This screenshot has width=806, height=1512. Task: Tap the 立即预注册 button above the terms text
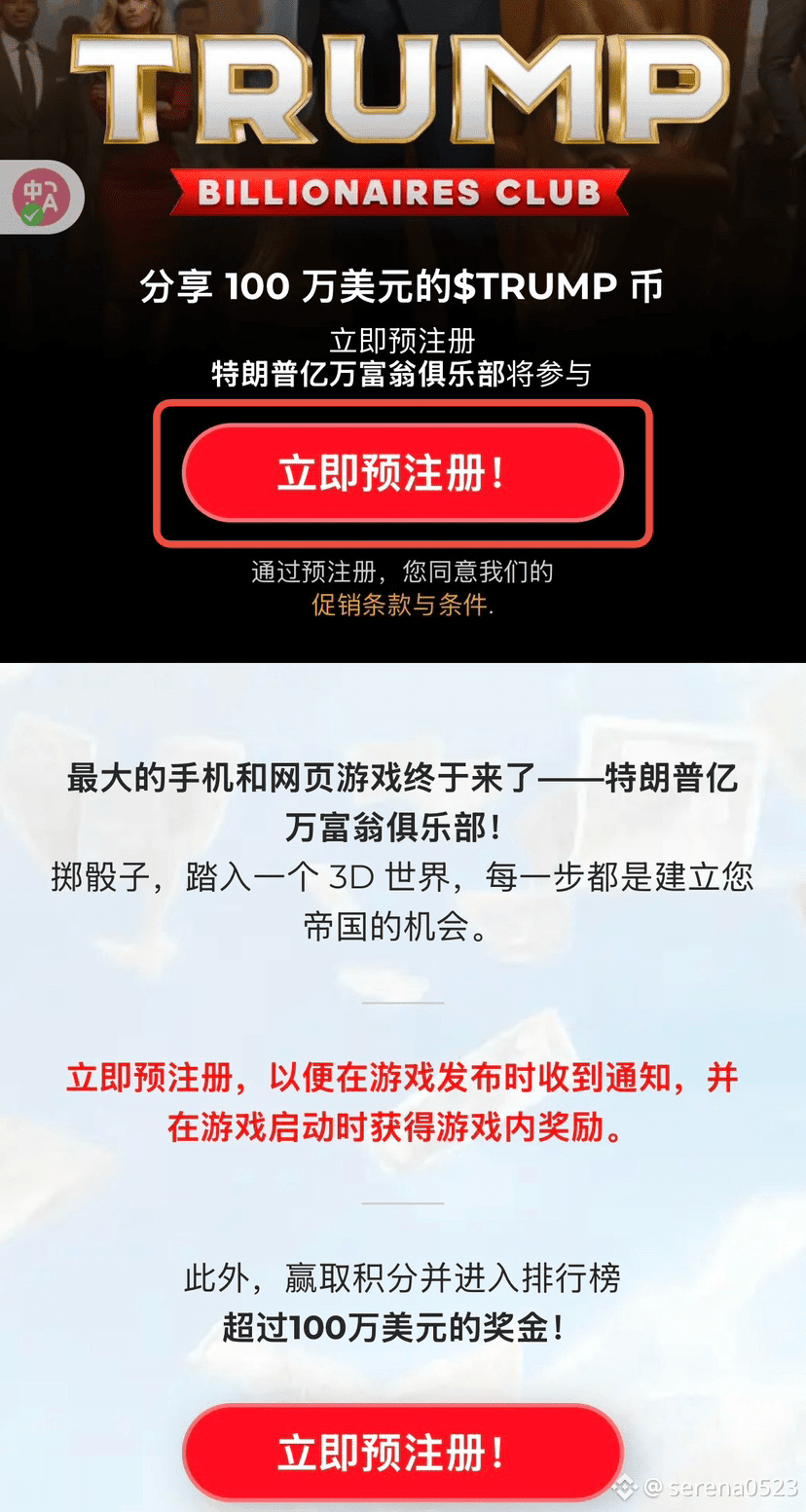pos(402,473)
